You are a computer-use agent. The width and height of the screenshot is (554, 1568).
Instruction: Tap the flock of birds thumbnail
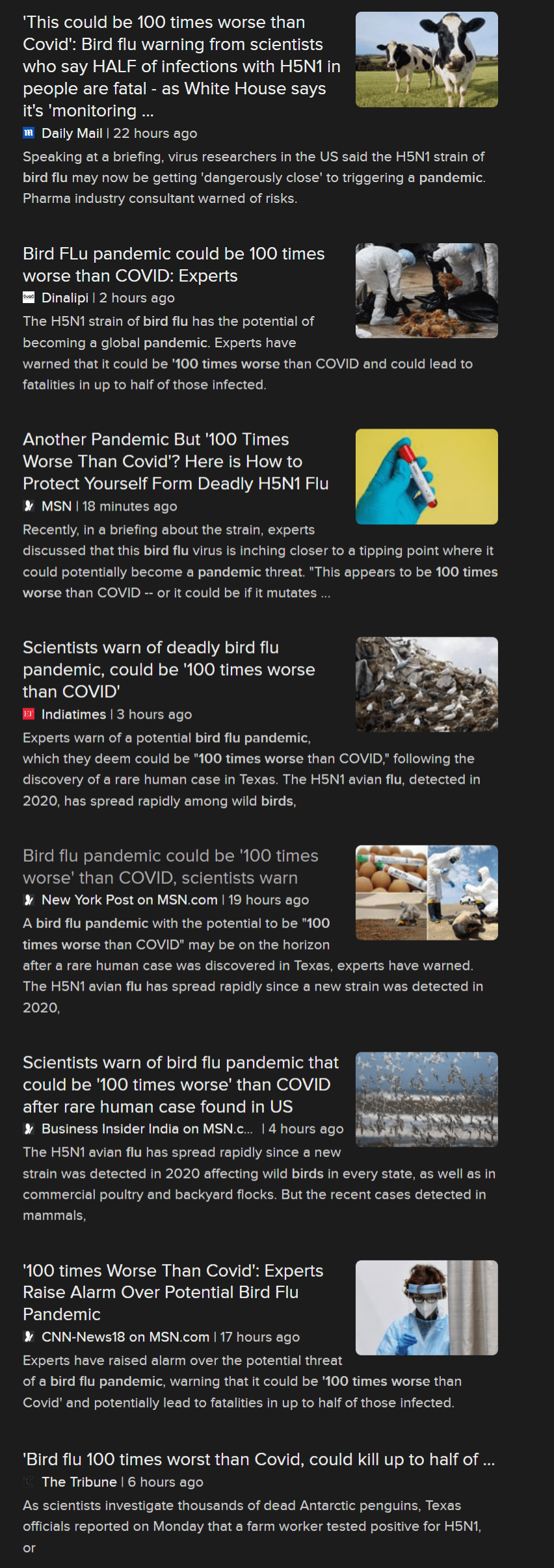click(x=427, y=1100)
